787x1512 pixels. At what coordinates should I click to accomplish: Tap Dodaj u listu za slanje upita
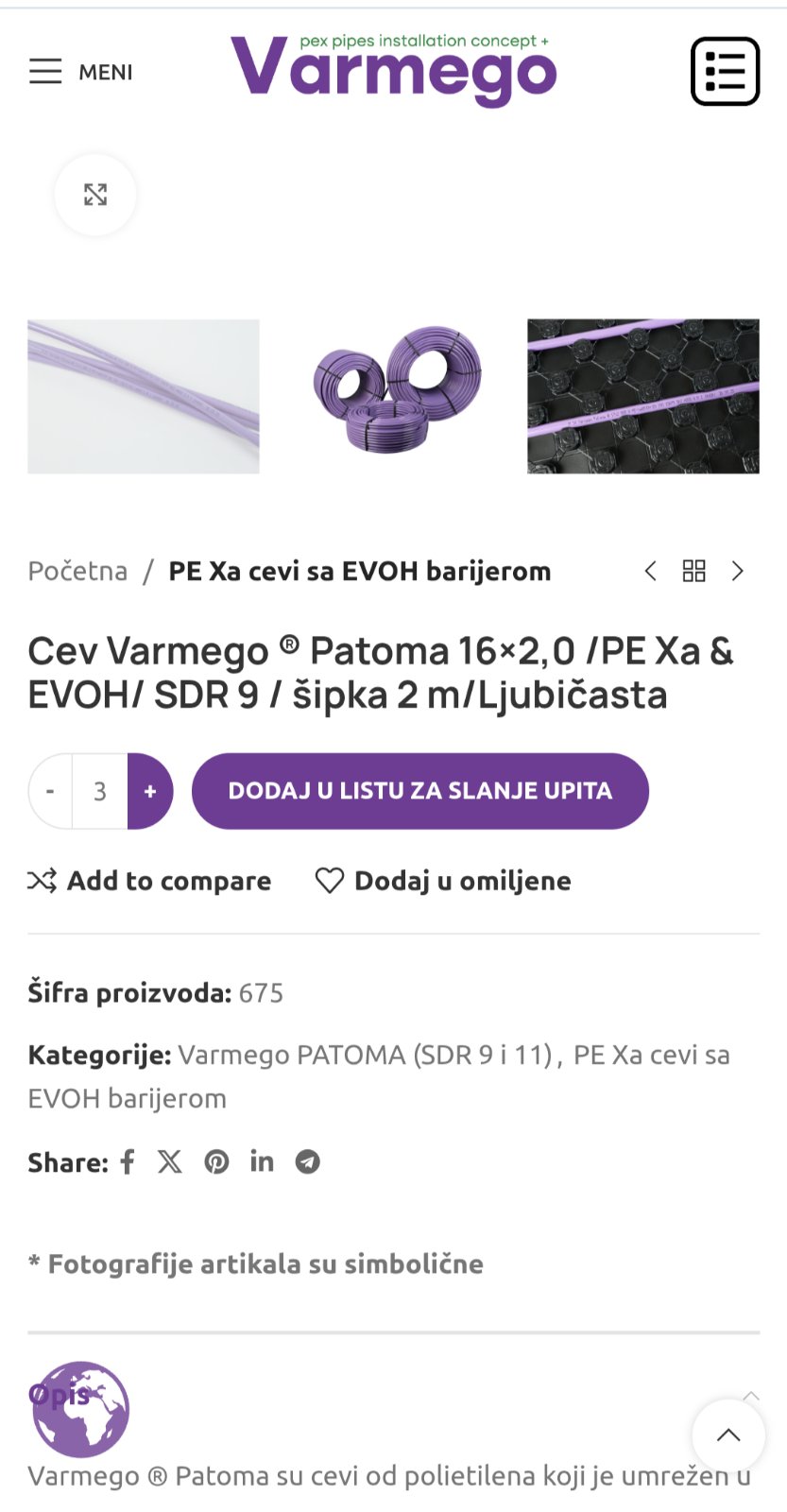(x=420, y=791)
